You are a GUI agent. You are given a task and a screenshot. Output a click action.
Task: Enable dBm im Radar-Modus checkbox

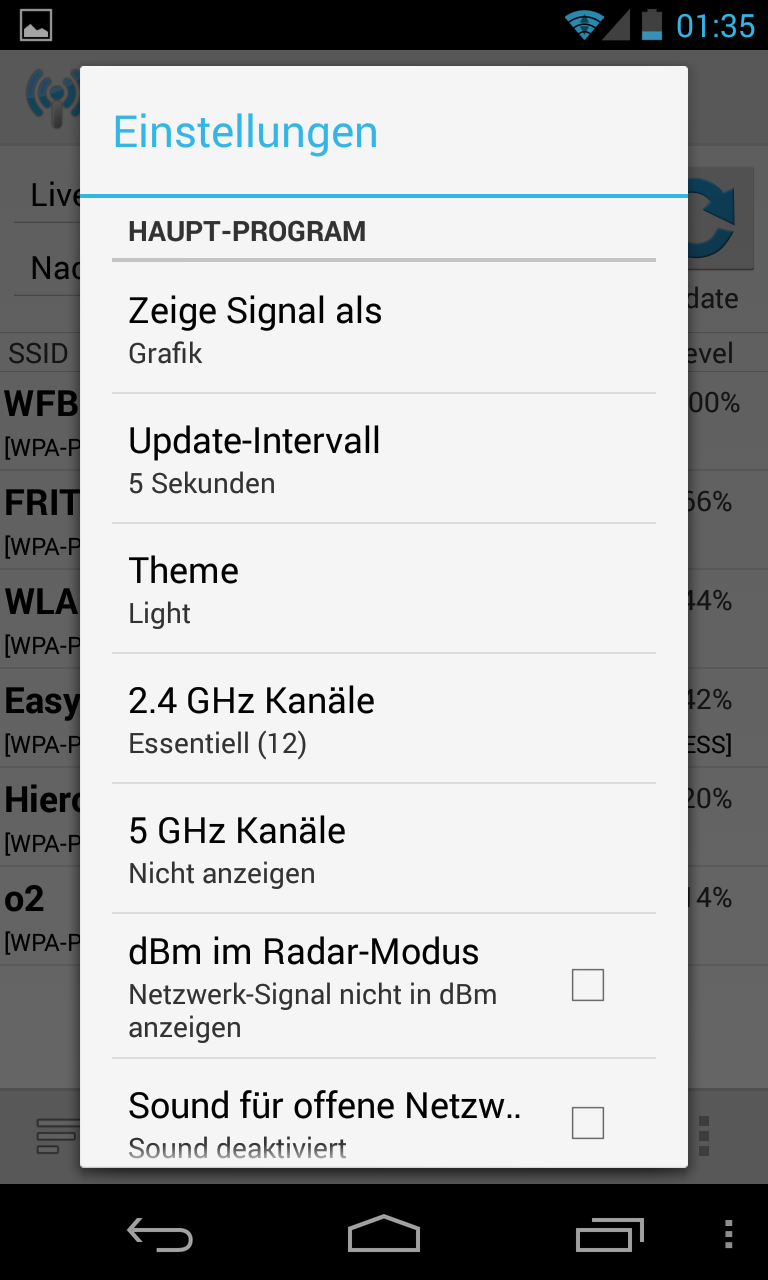pos(587,986)
